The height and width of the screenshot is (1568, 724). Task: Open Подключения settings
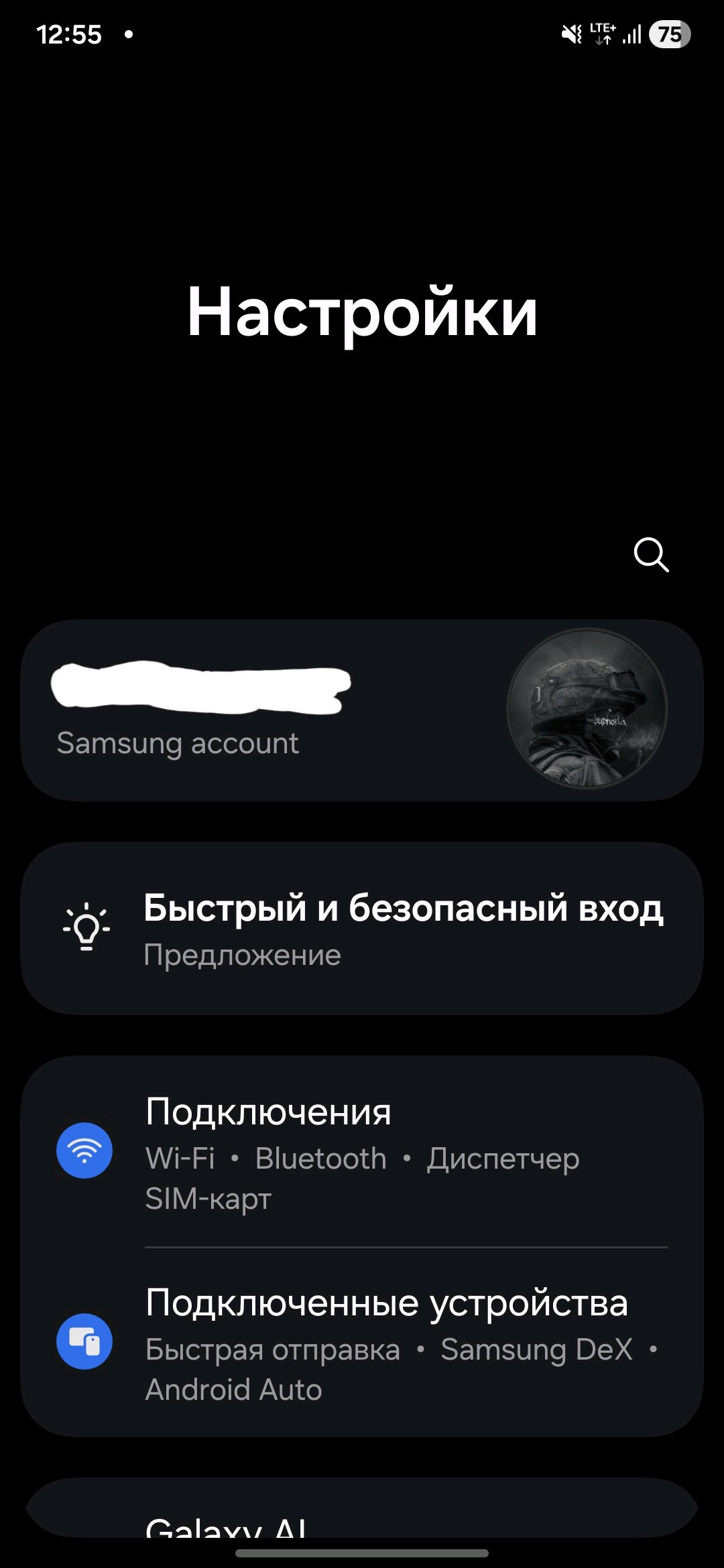pyautogui.click(x=362, y=1153)
